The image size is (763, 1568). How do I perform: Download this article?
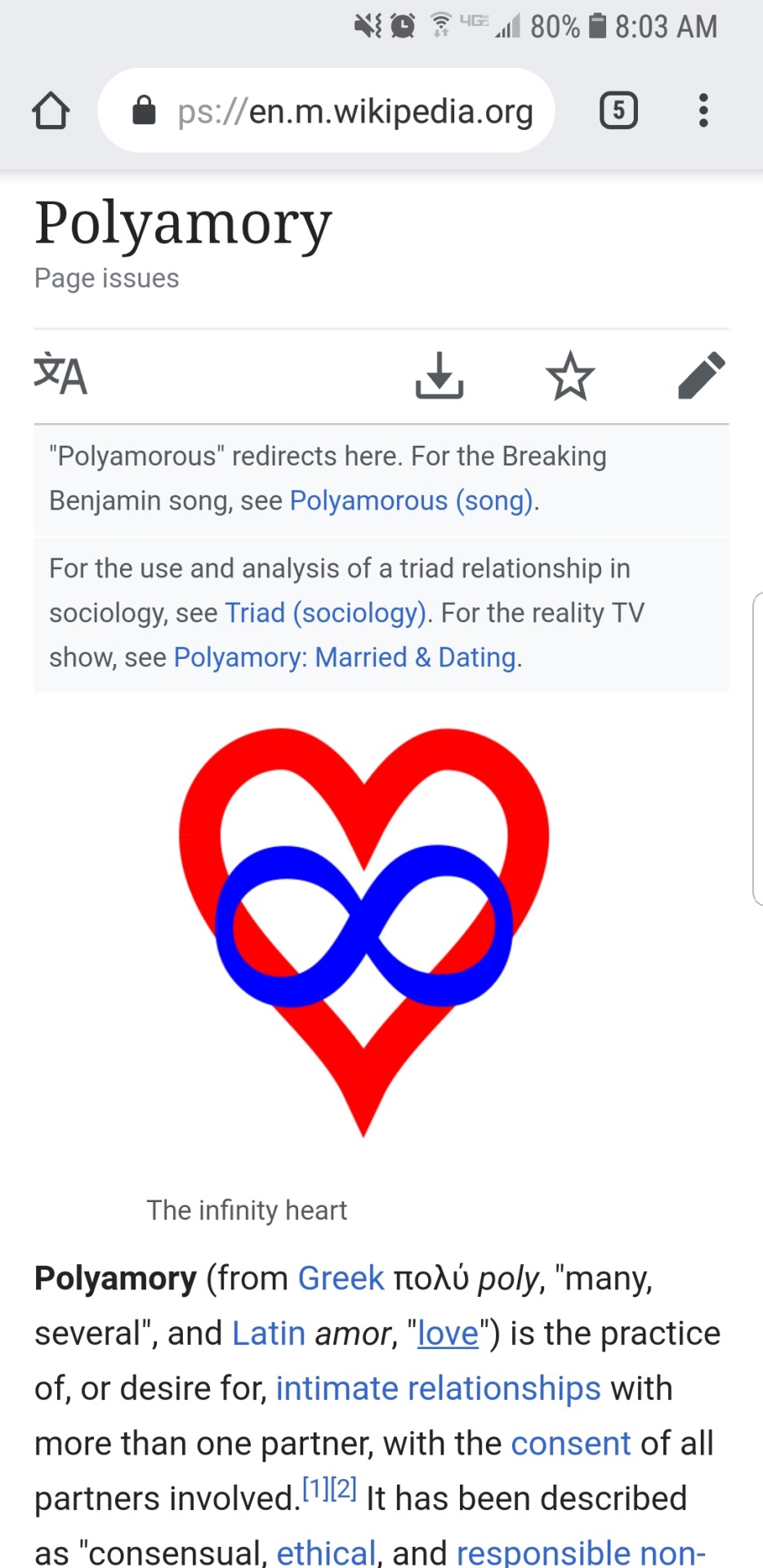(440, 376)
